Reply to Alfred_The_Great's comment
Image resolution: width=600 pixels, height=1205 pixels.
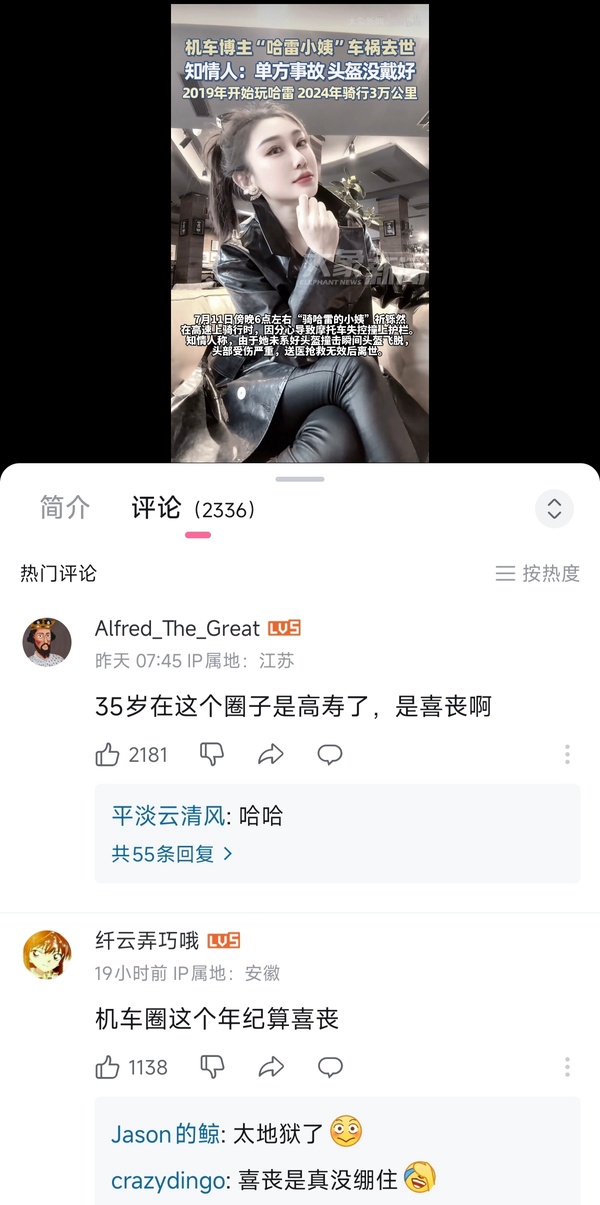pyautogui.click(x=330, y=754)
